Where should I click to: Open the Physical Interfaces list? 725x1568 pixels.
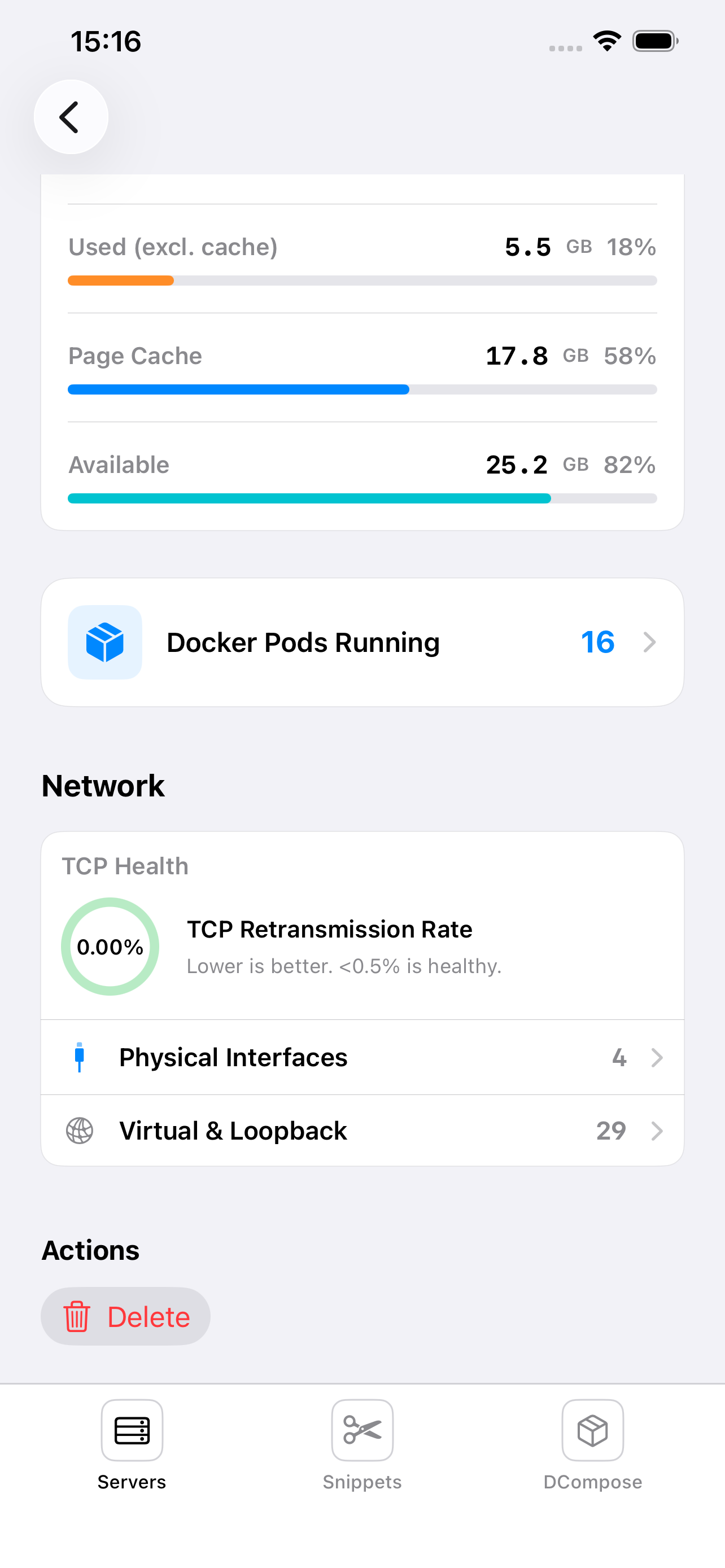pos(363,1057)
